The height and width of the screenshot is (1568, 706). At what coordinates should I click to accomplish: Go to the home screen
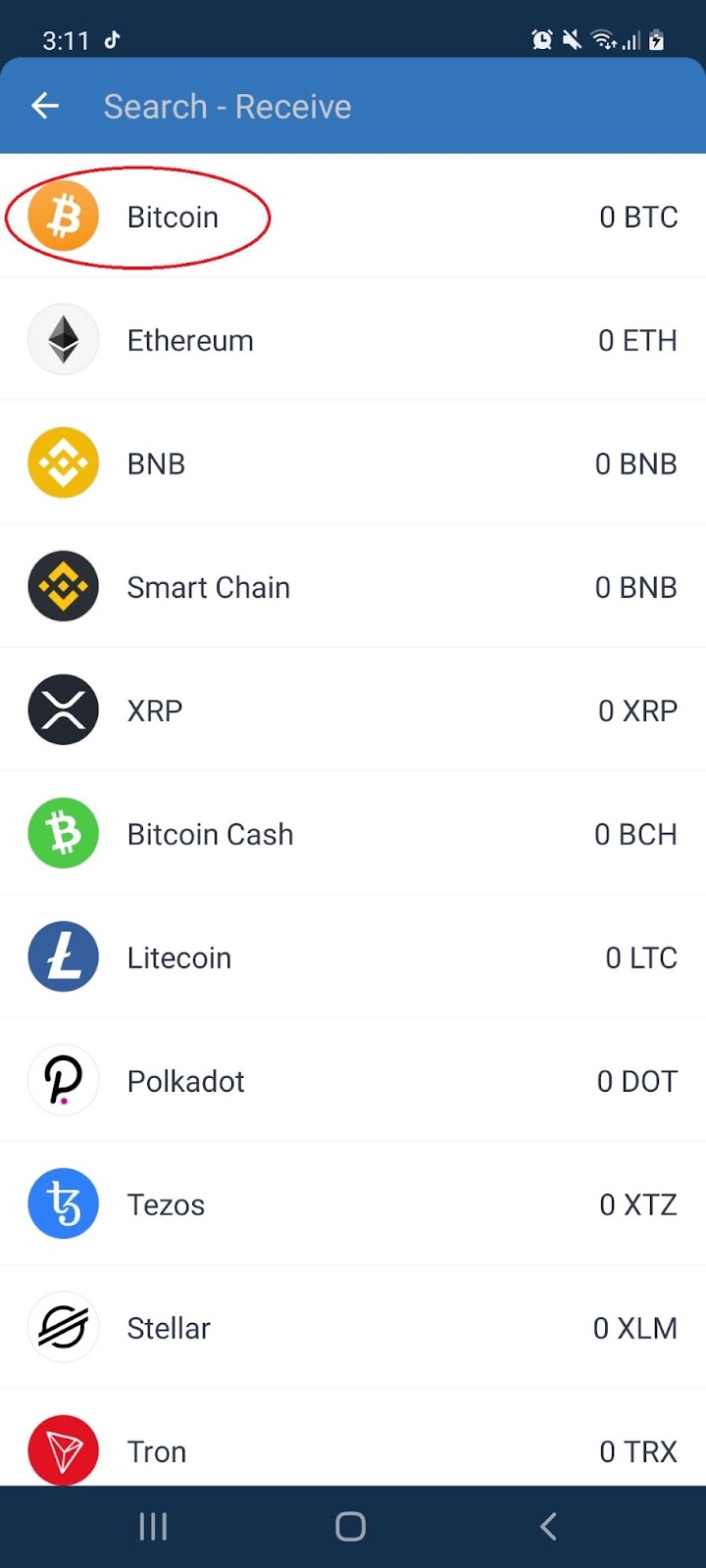[x=351, y=1526]
